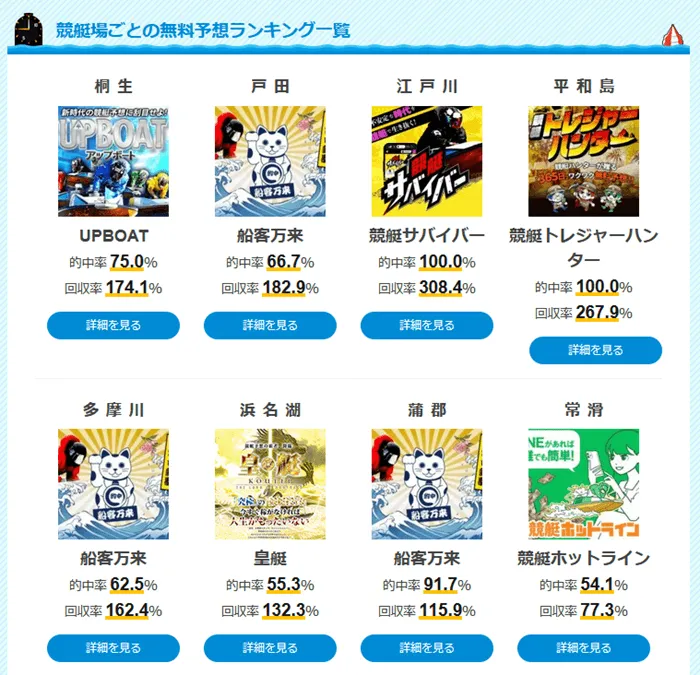View details of 競艇ホットライン under 常滑

[583, 648]
